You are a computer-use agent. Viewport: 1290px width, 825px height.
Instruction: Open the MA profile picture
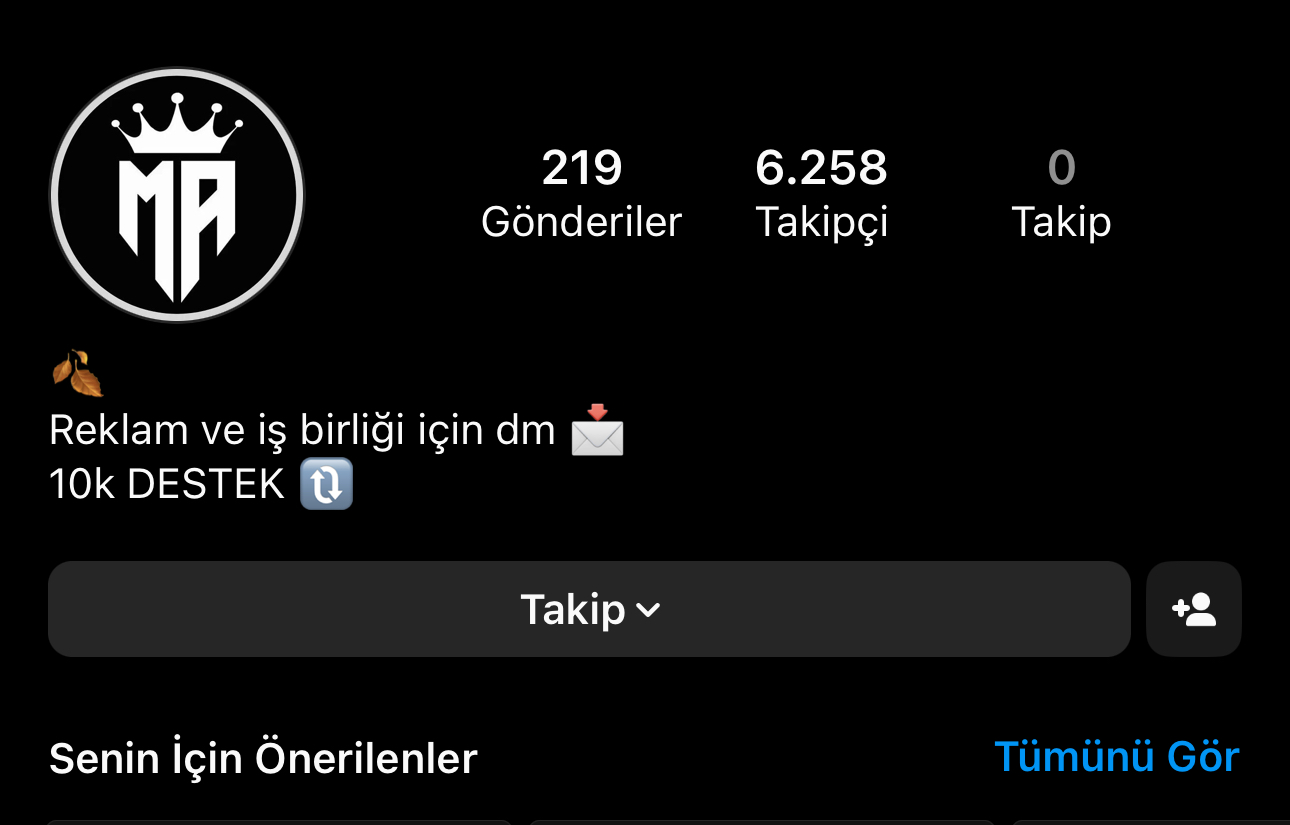click(177, 195)
